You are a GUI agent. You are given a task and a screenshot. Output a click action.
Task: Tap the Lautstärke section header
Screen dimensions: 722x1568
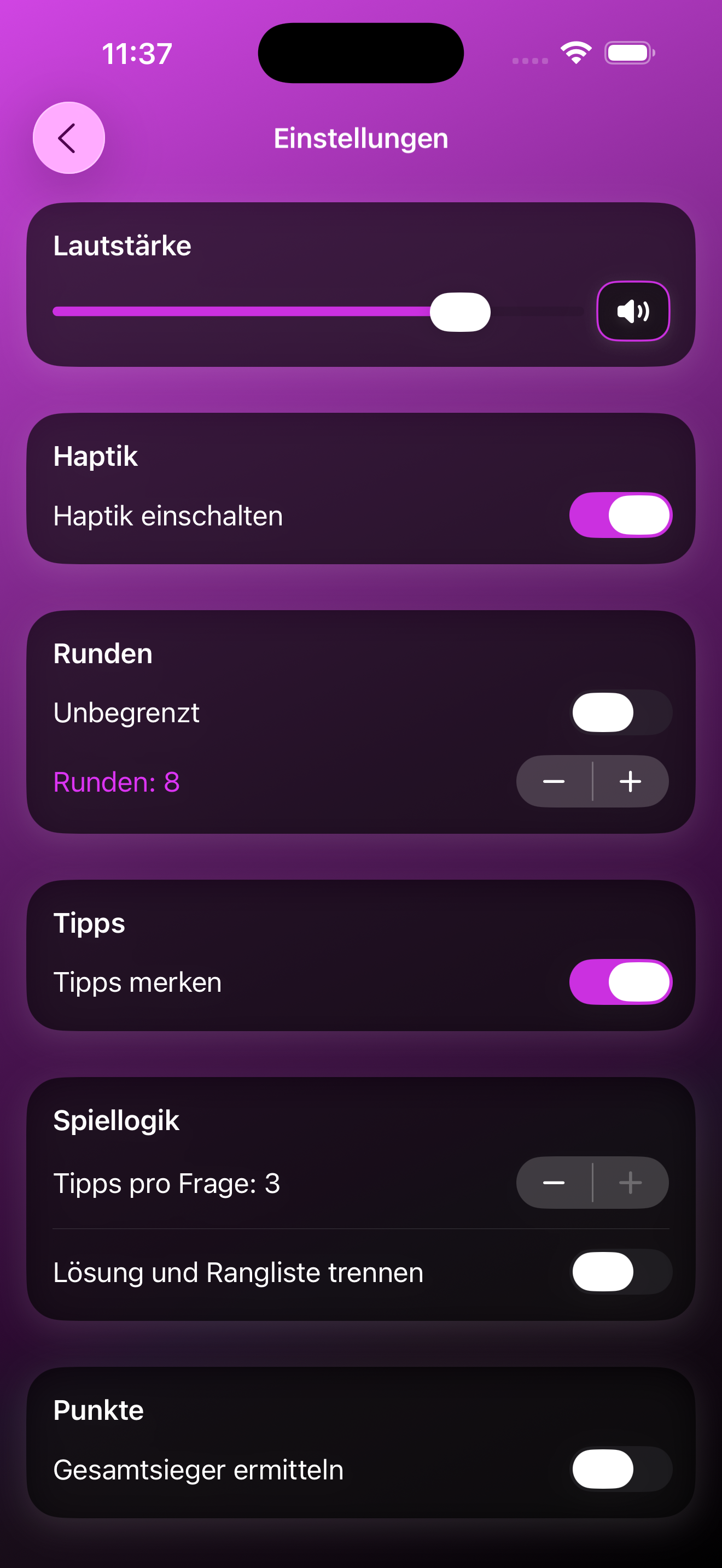point(122,247)
